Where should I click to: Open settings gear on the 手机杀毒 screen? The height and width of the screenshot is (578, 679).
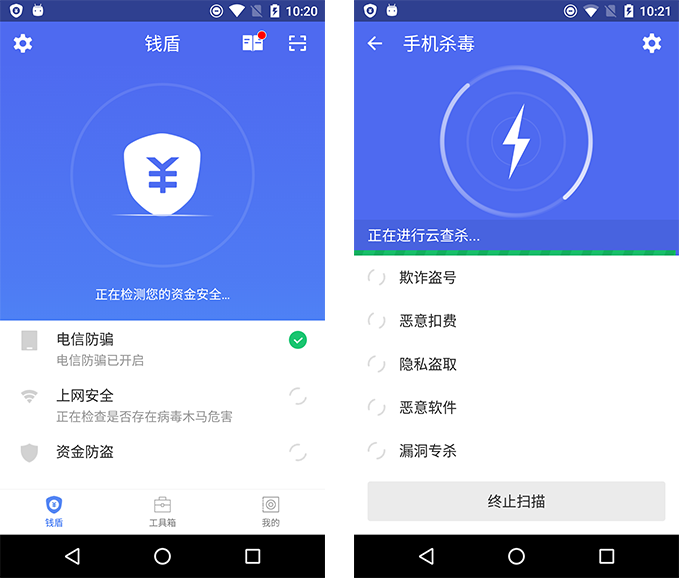coord(651,44)
